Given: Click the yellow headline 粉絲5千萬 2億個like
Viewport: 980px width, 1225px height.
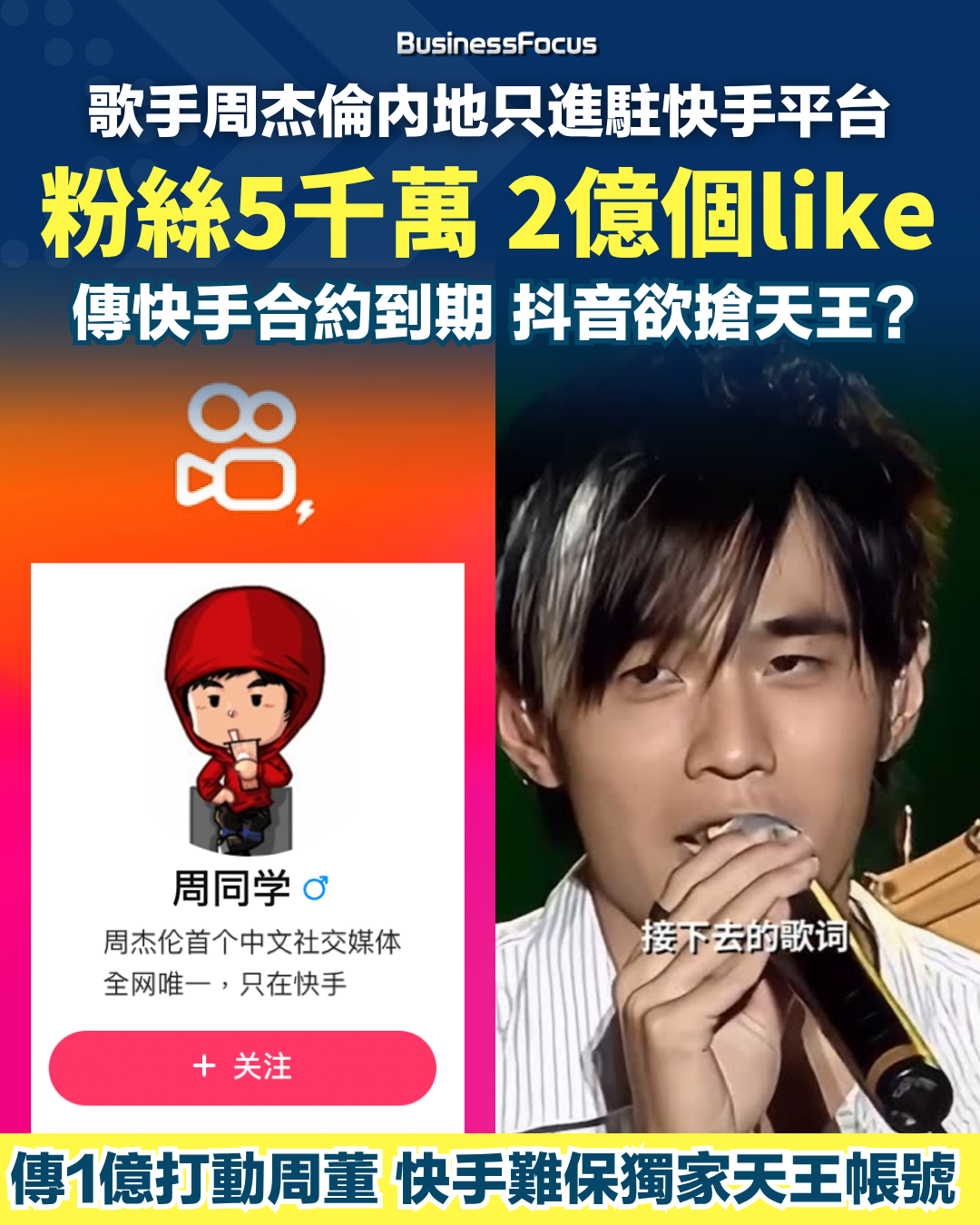Looking at the screenshot, I should coord(490,215).
